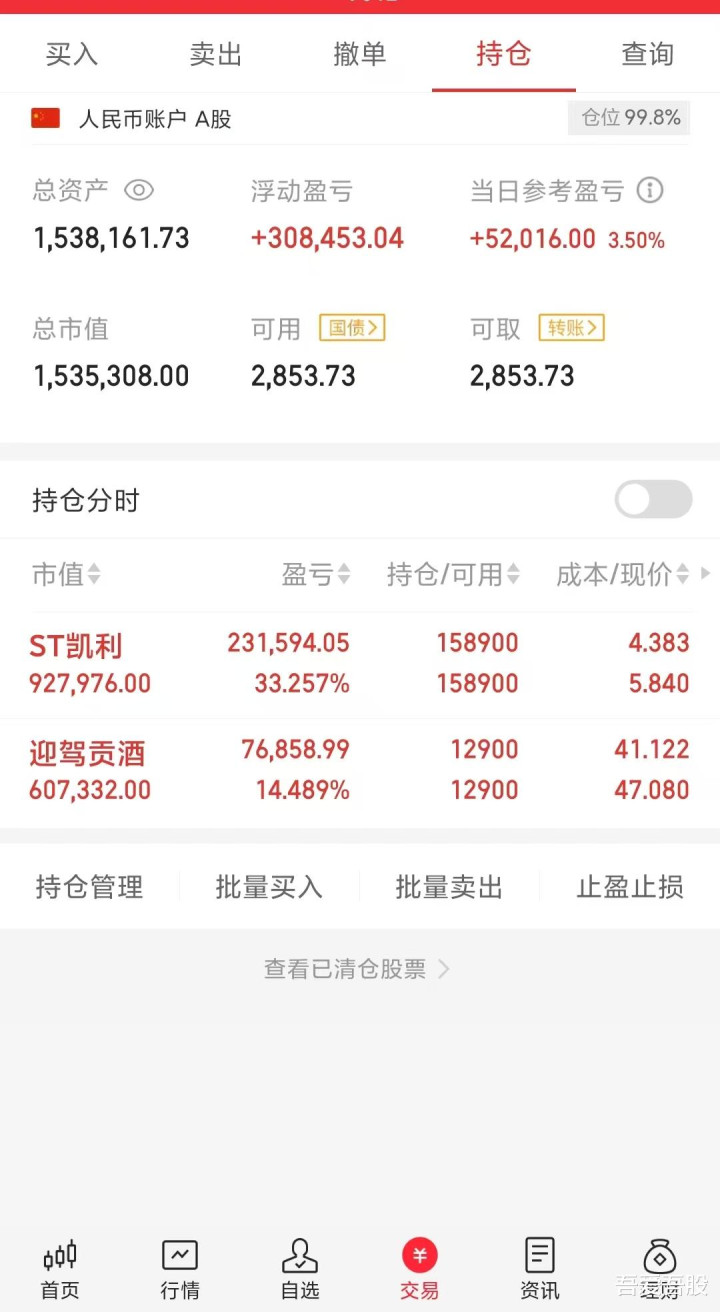Switch to the 买入 tab
Screen dimensions: 720x1312
(72, 54)
